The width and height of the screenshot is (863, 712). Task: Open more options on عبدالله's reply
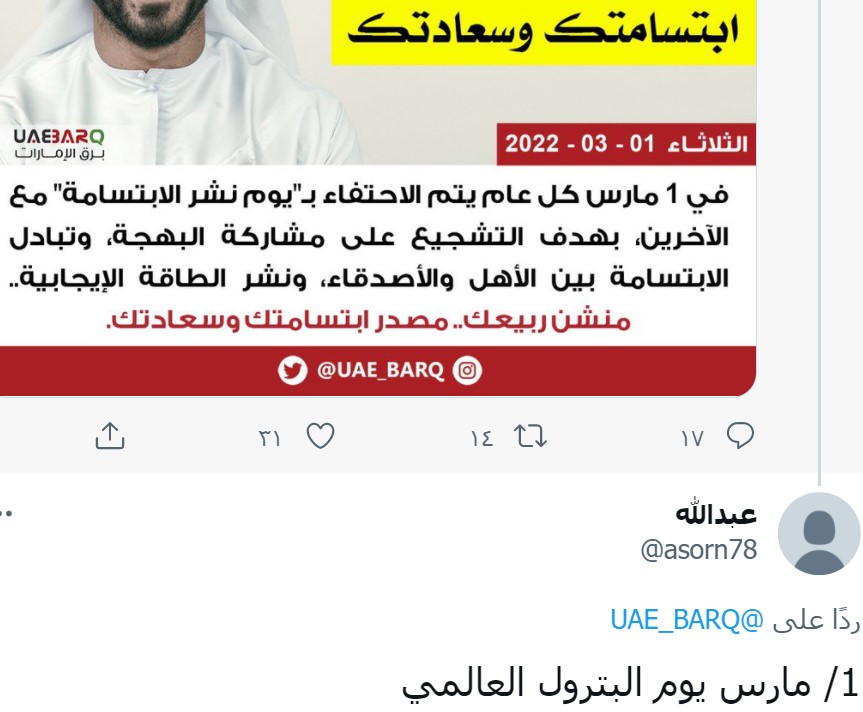[x=5, y=516]
